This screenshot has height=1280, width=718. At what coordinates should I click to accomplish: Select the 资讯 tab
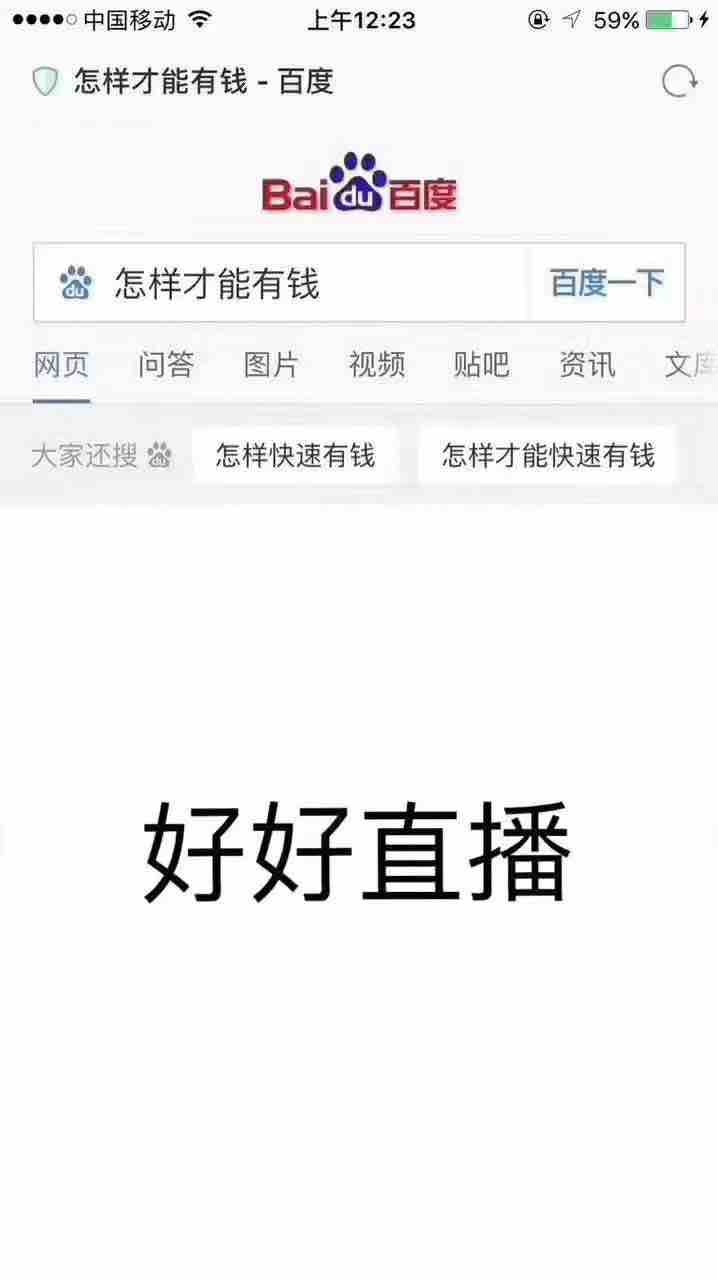pyautogui.click(x=587, y=365)
